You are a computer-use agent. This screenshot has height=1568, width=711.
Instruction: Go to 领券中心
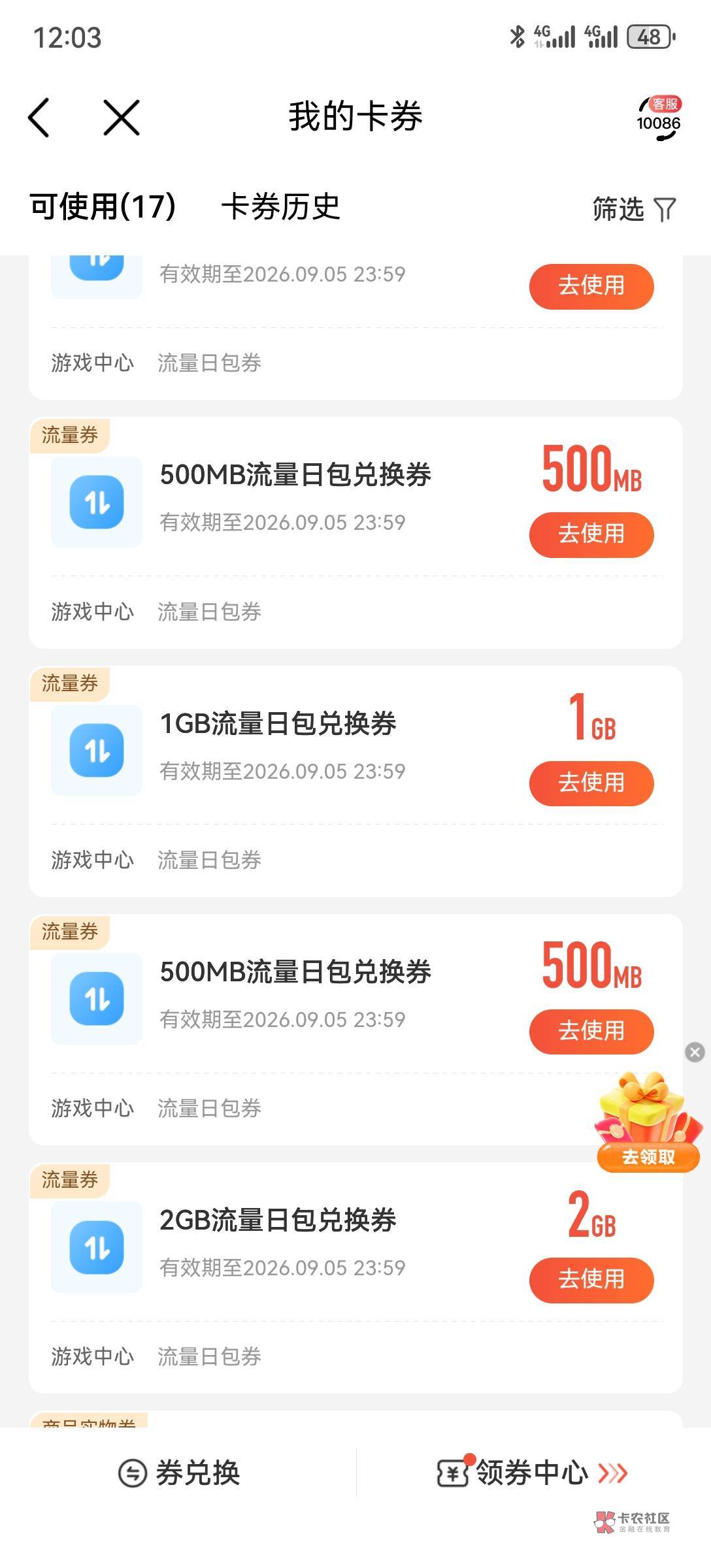coord(533,1473)
